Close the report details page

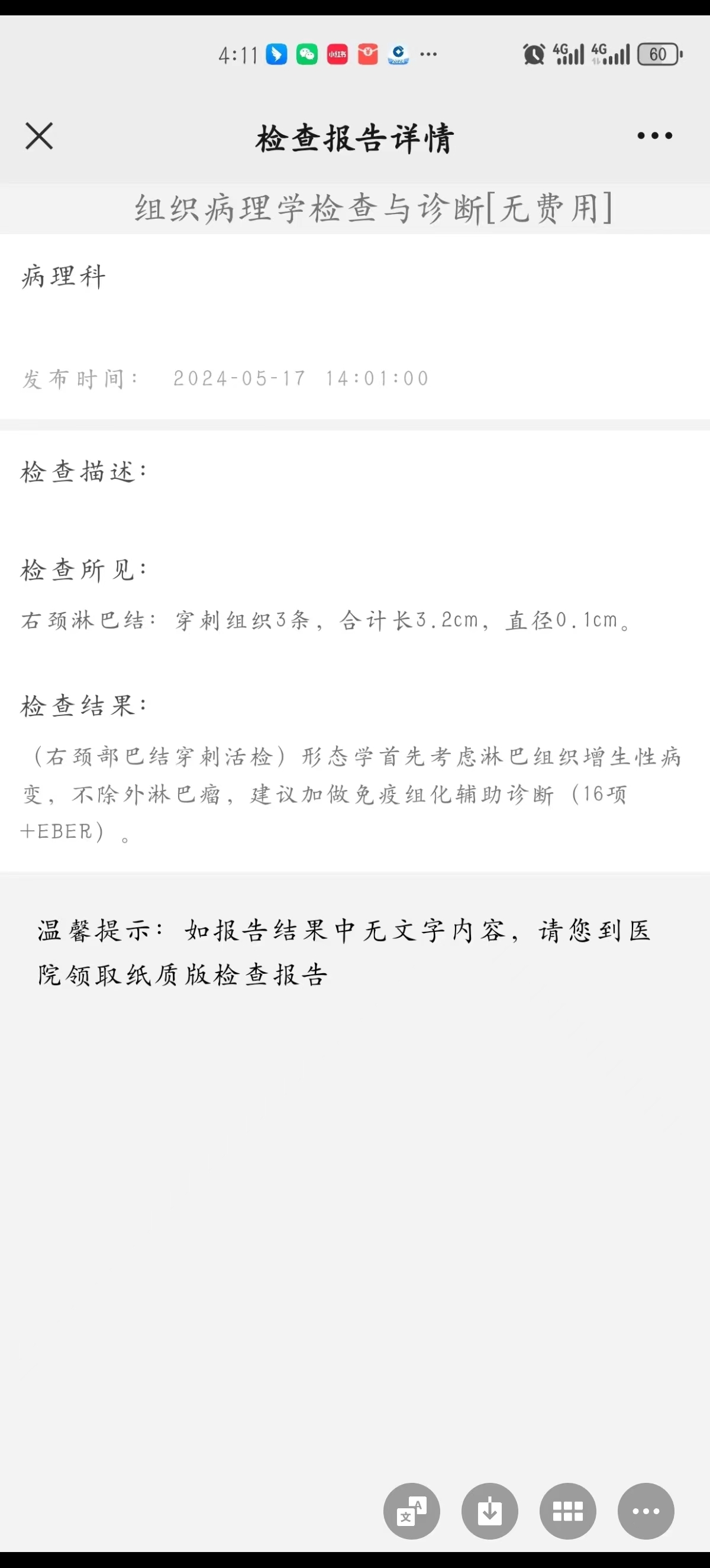pyautogui.click(x=39, y=136)
